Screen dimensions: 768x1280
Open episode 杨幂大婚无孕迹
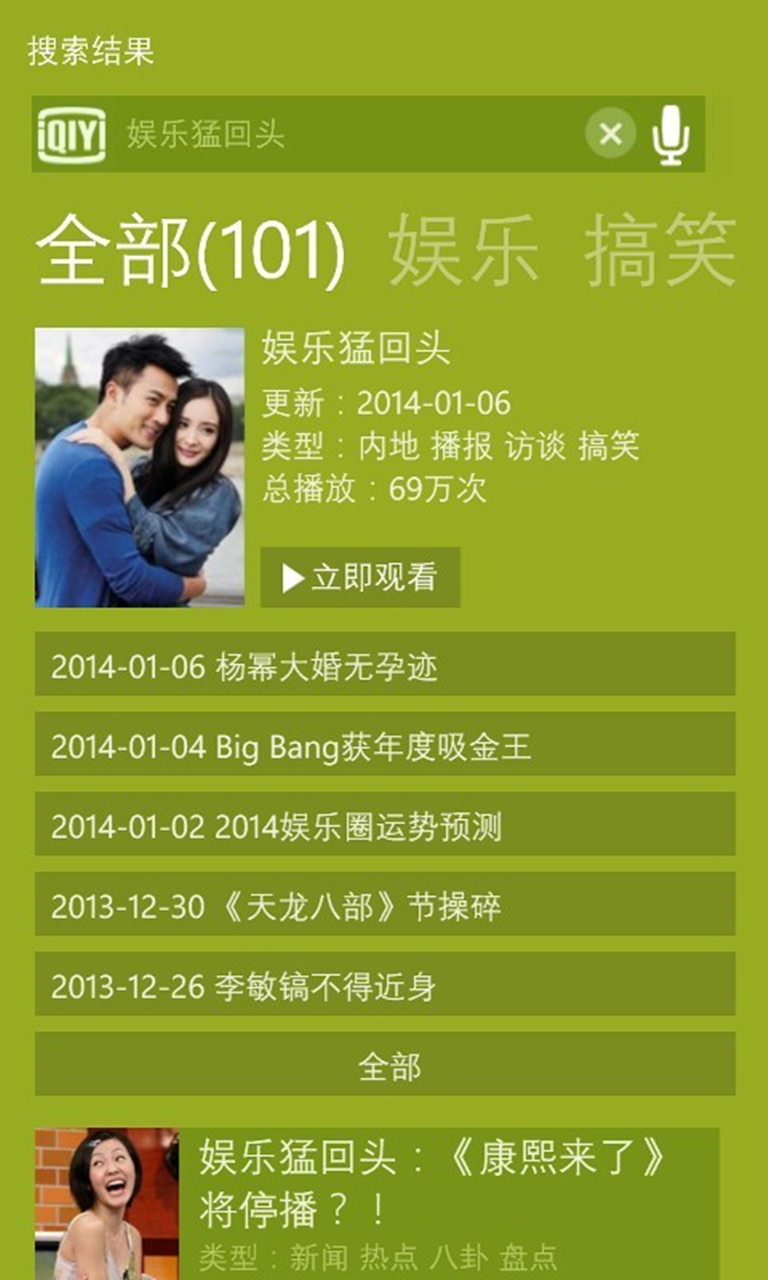tap(385, 664)
